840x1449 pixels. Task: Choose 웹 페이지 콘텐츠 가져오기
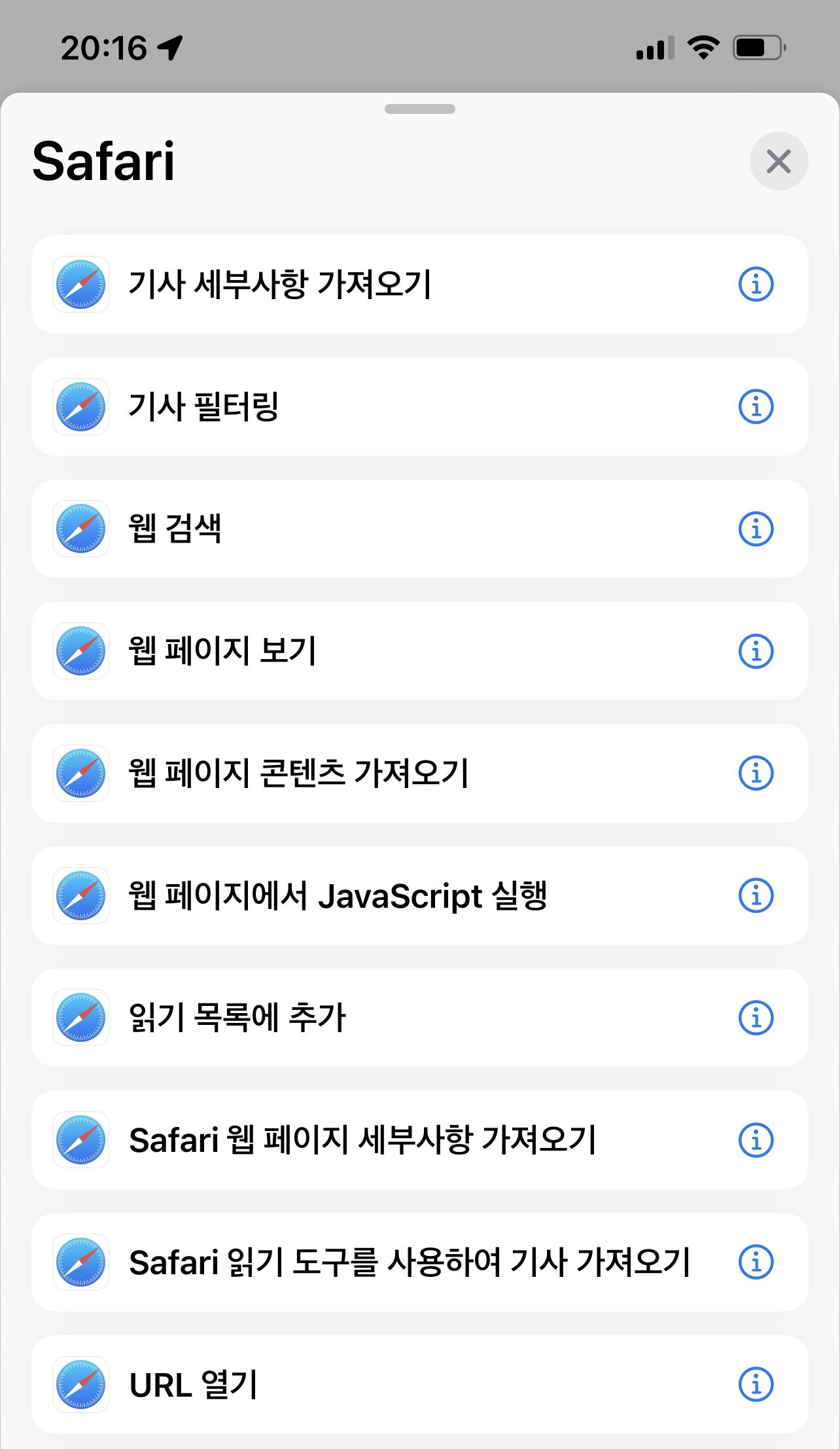coord(419,773)
